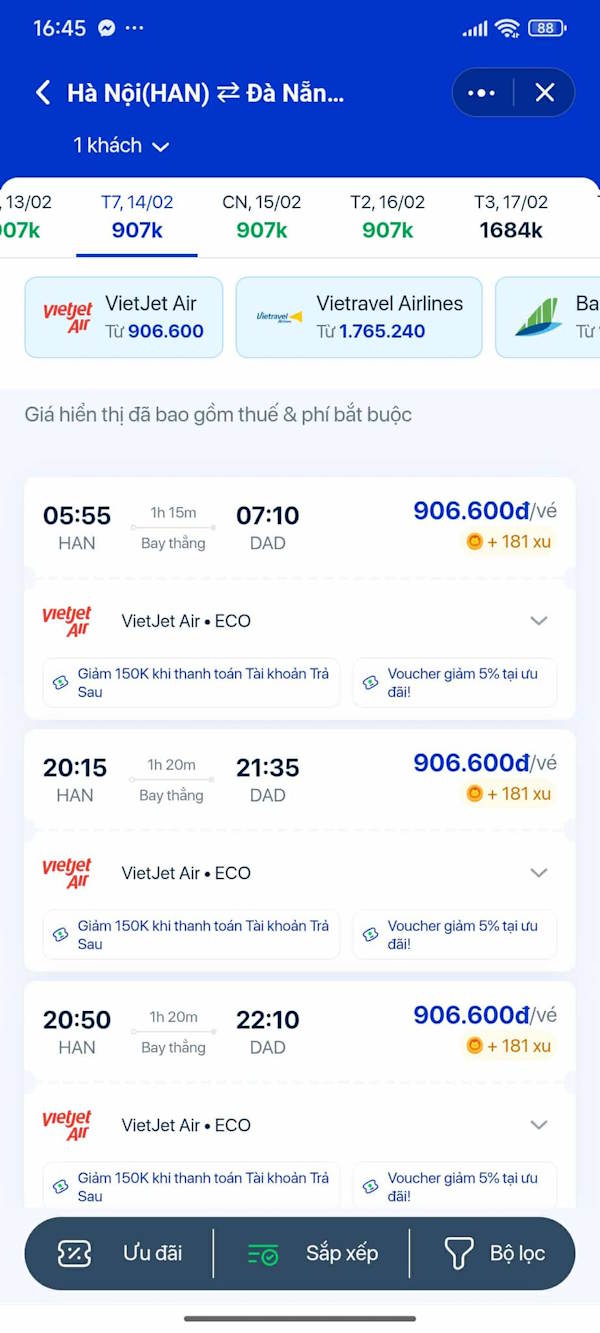Open the three-dot more options menu
The width and height of the screenshot is (600, 1333).
click(481, 93)
